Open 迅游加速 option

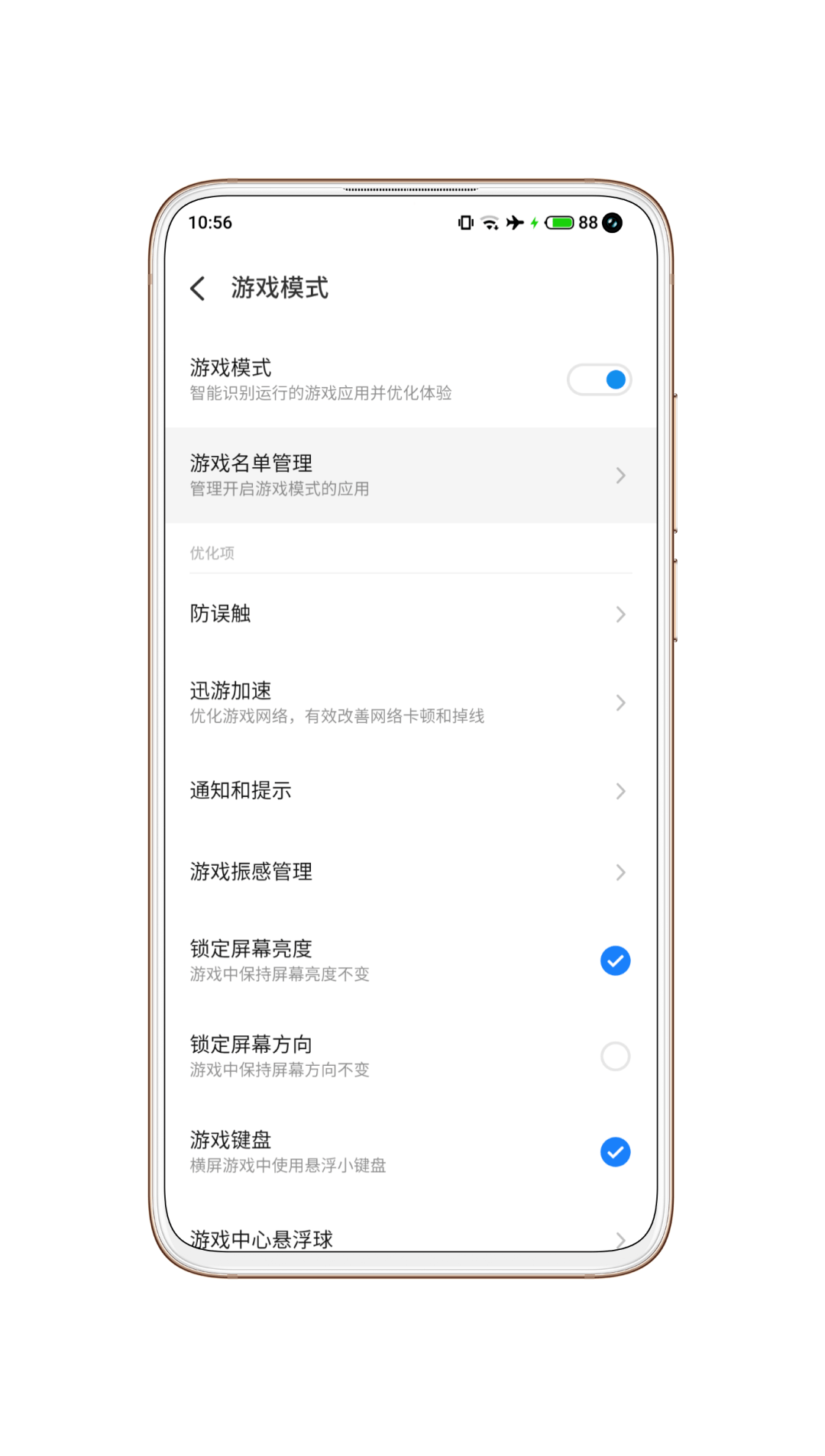(x=410, y=702)
